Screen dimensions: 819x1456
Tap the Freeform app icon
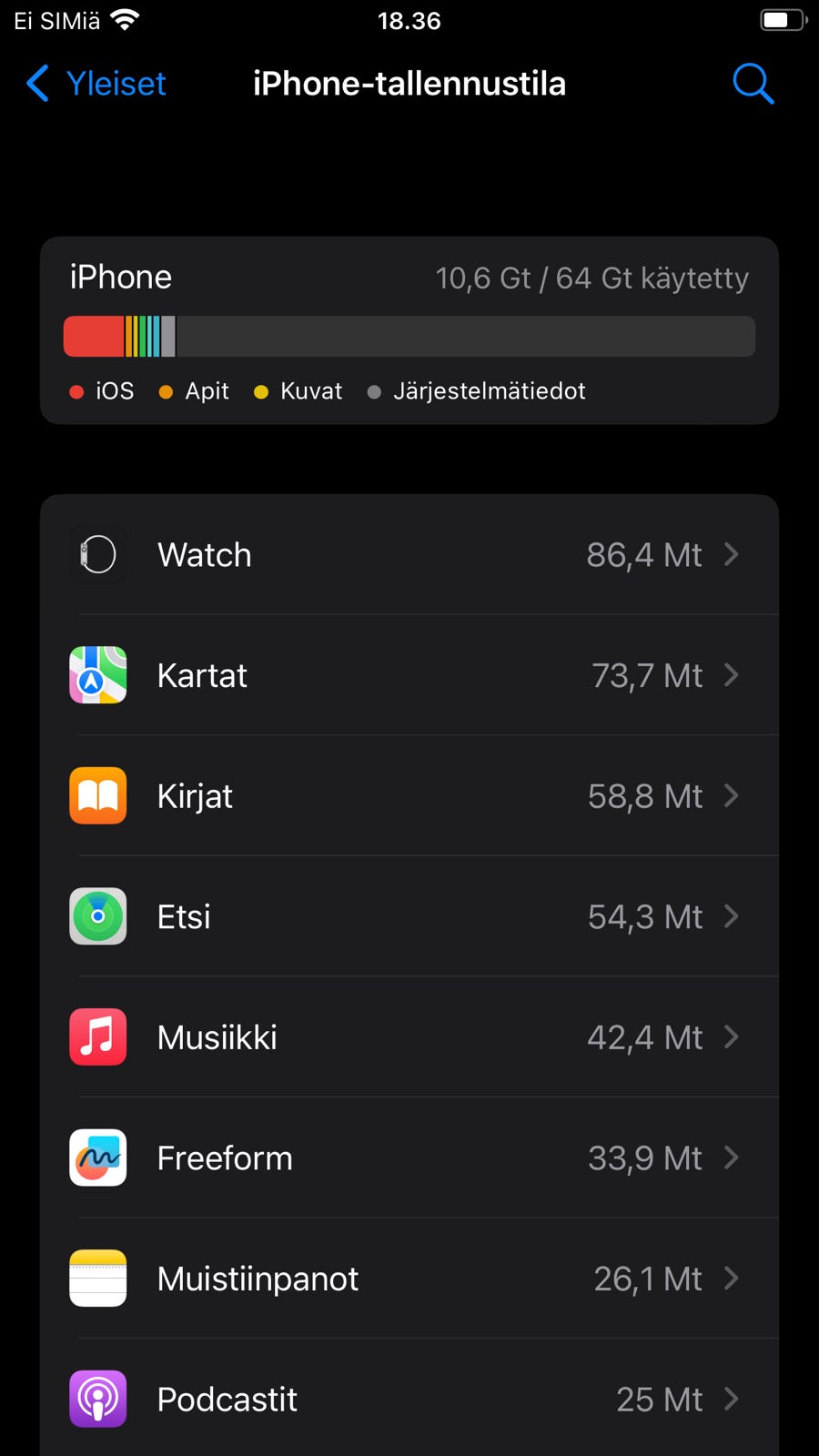pyautogui.click(x=97, y=1158)
